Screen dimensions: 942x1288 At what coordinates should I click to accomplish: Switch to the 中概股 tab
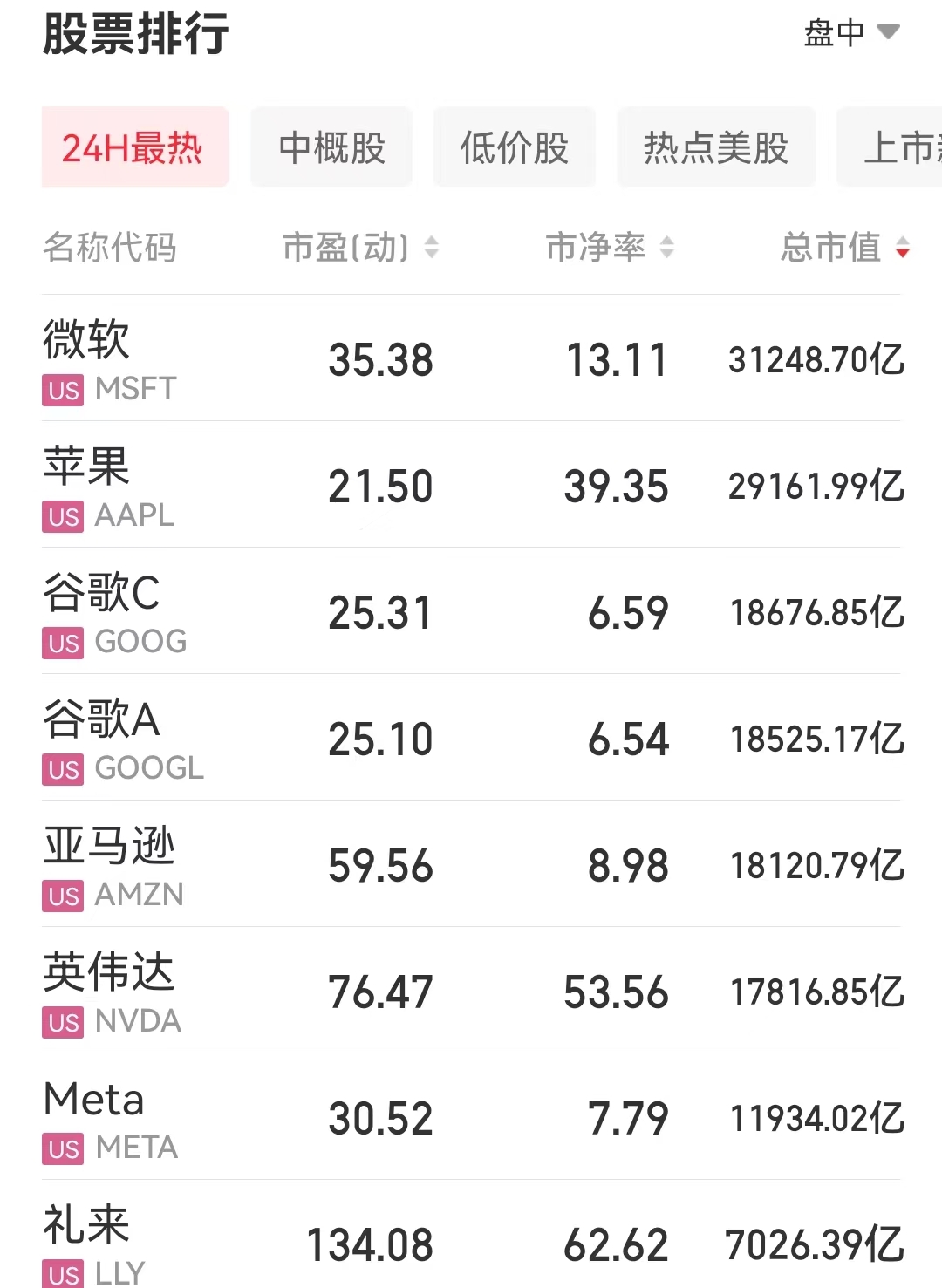click(x=331, y=147)
